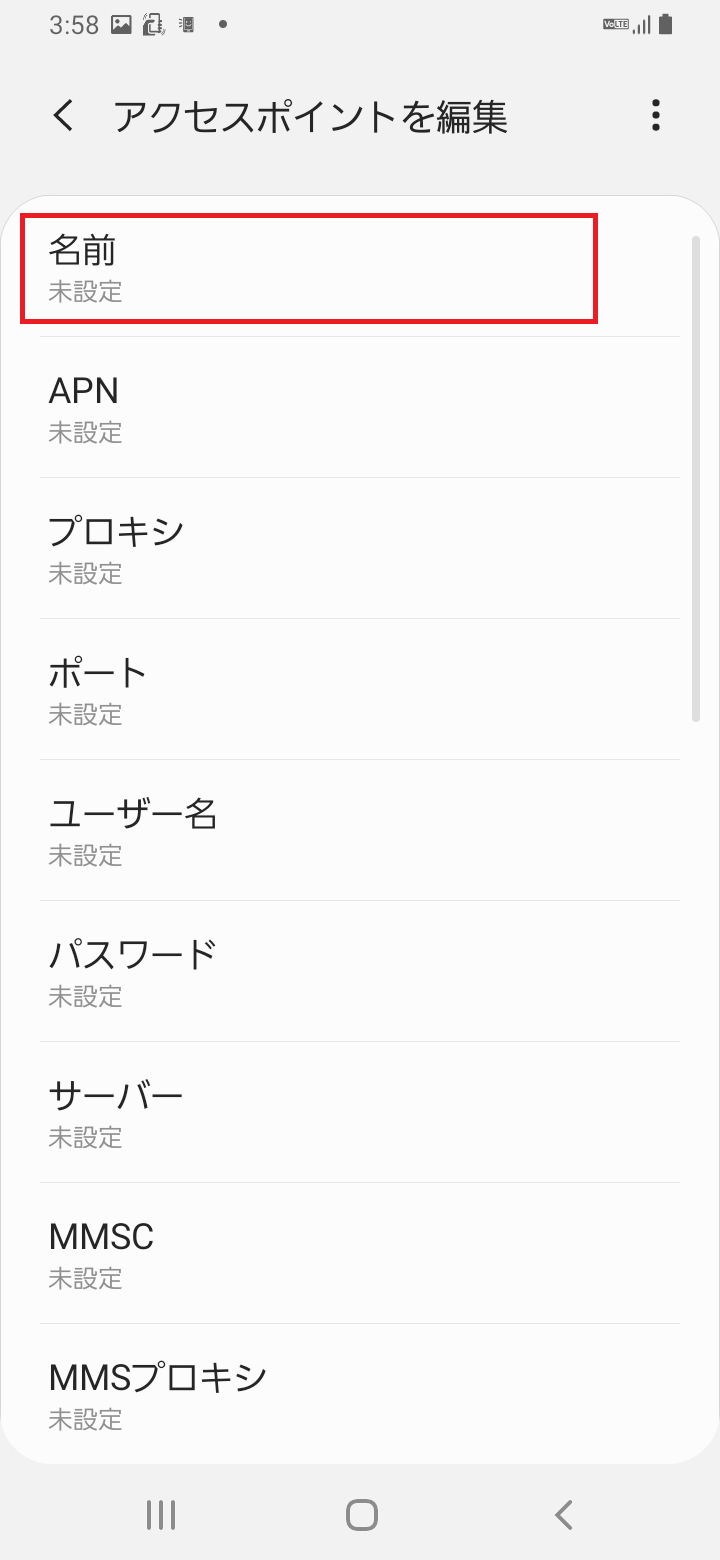The image size is (720, 1560).
Task: Tap the back arrow beside アクセスポイントを編集
Action: [64, 116]
